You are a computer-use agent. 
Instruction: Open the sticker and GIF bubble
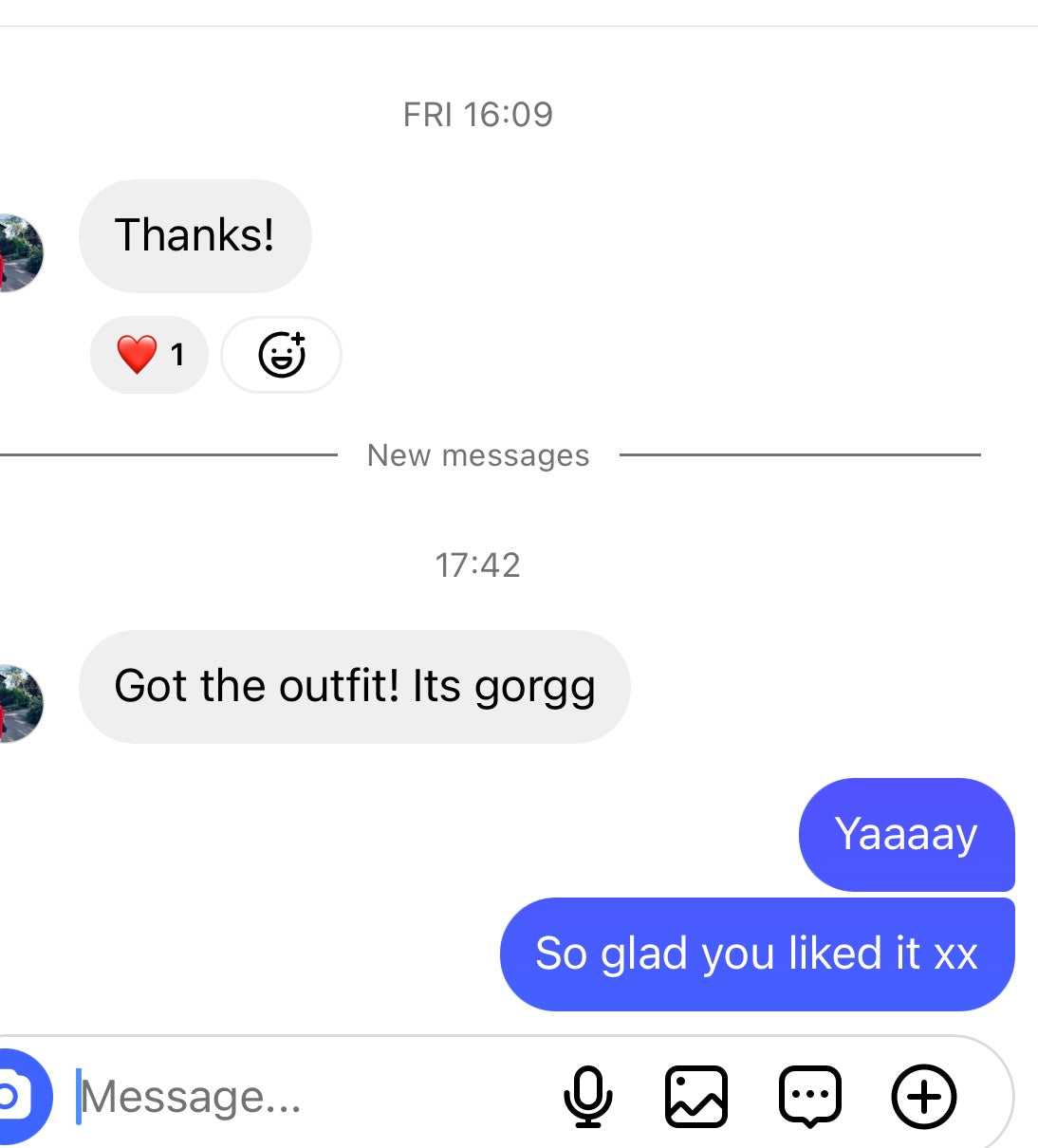pos(809,1097)
